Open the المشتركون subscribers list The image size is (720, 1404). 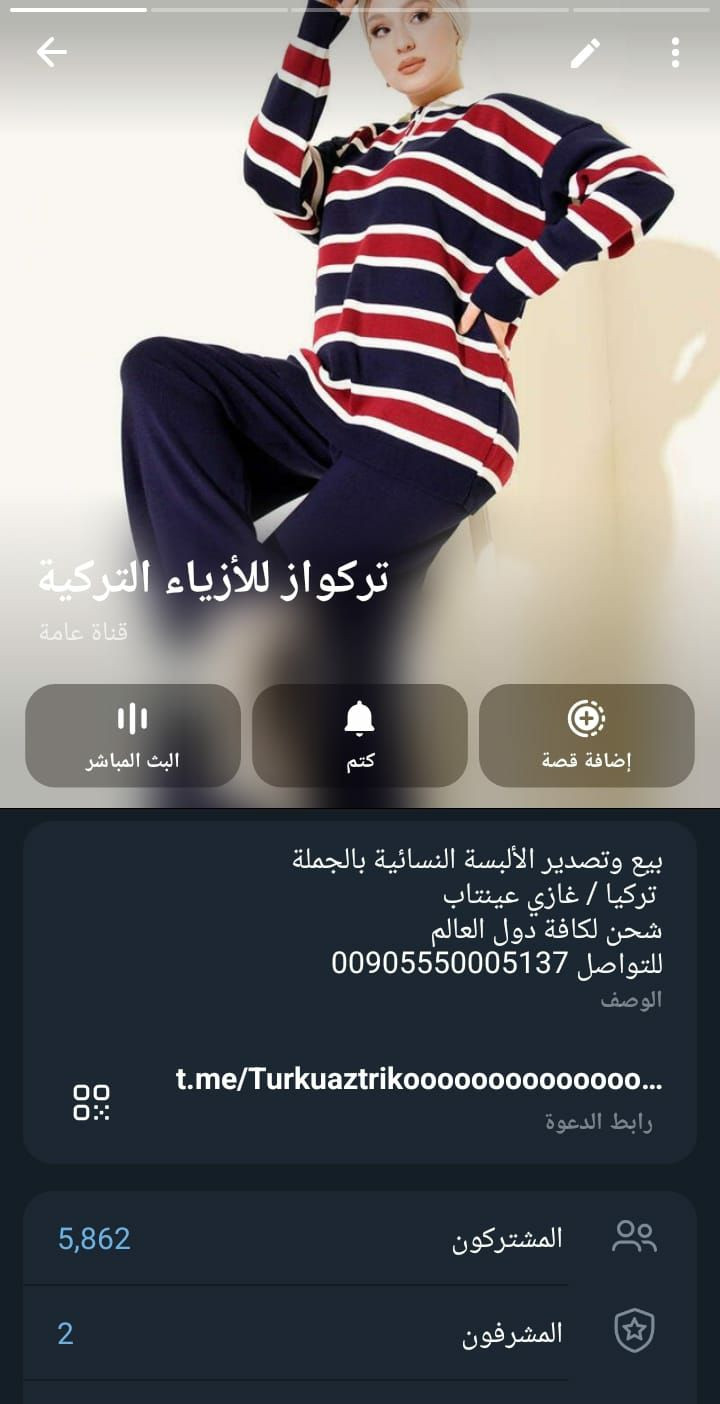(x=360, y=1238)
